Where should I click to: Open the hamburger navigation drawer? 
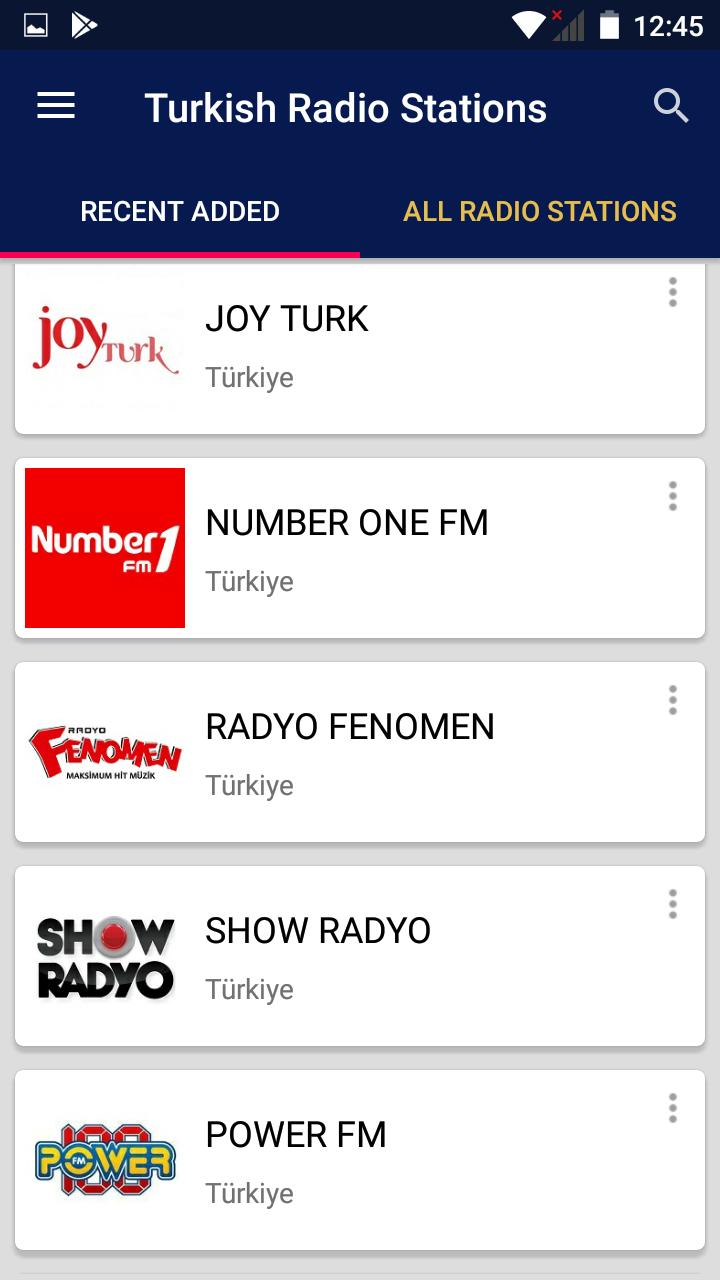pyautogui.click(x=56, y=106)
